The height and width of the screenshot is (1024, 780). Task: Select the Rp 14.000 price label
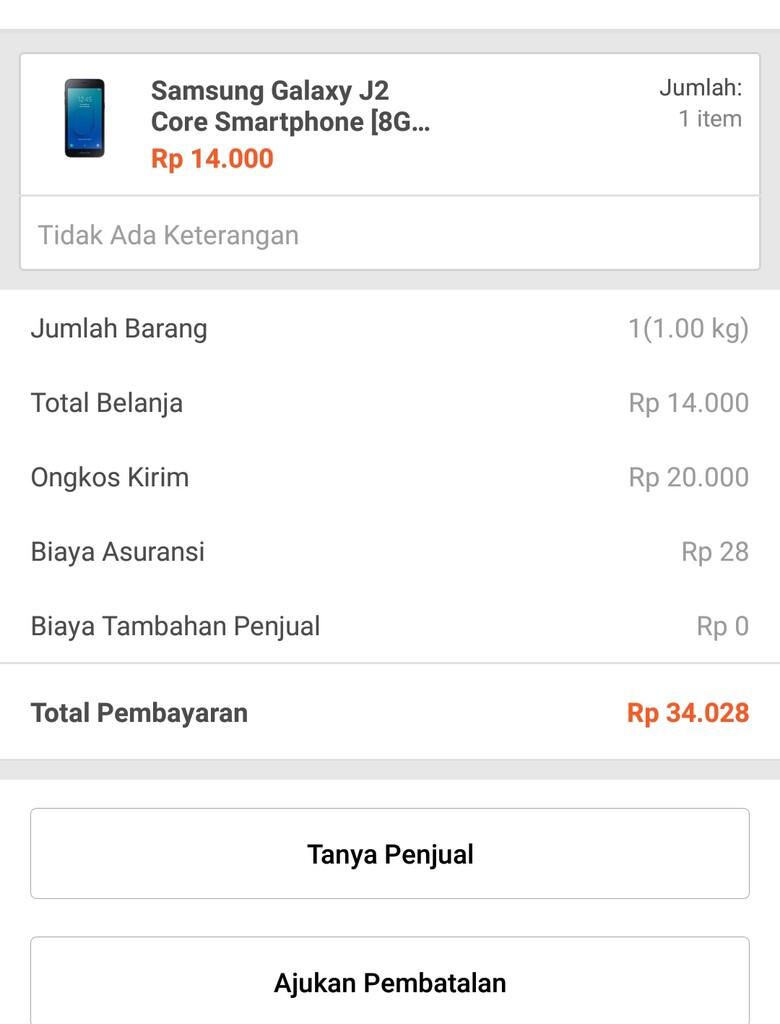pos(212,158)
